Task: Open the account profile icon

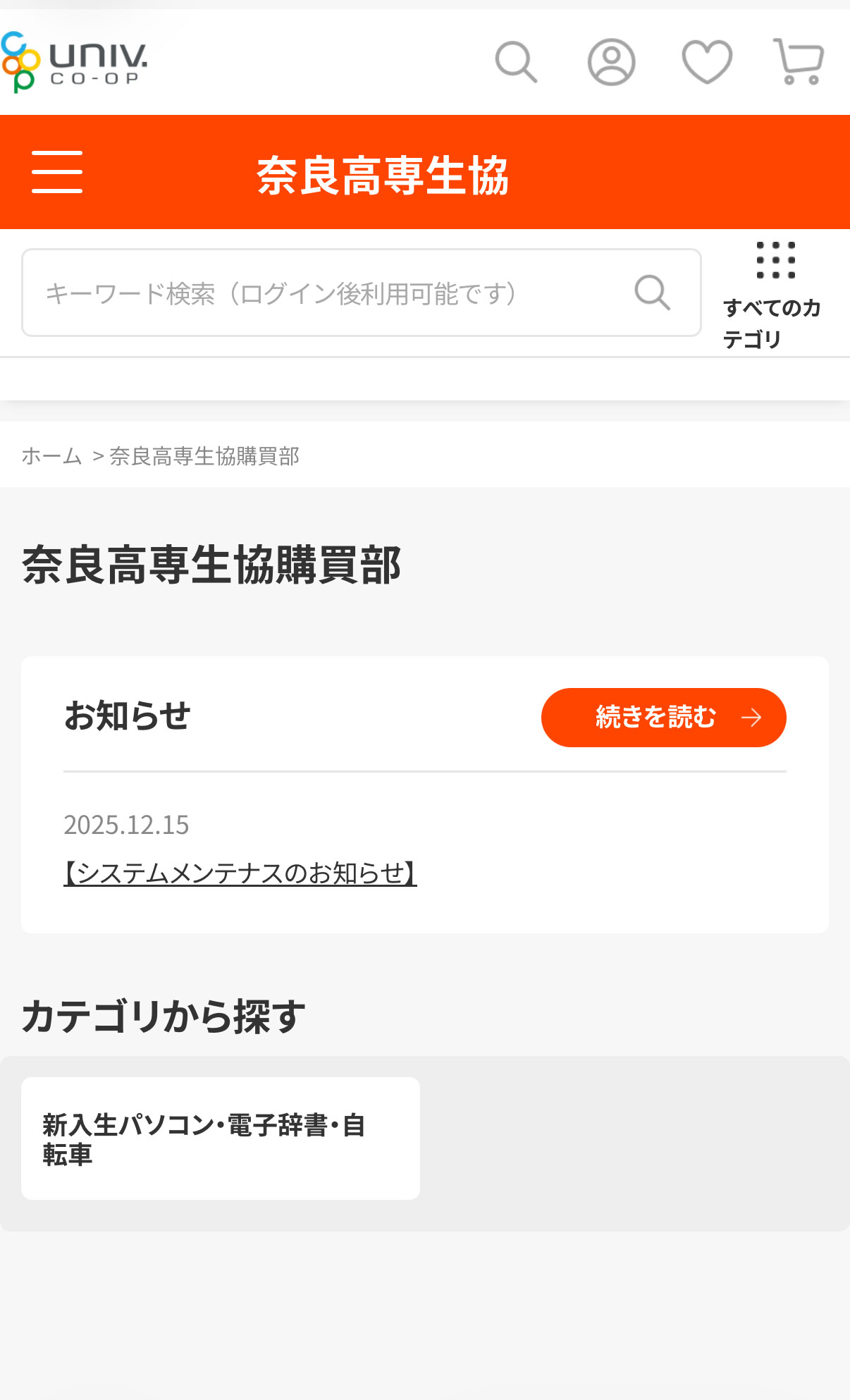Action: pos(612,62)
